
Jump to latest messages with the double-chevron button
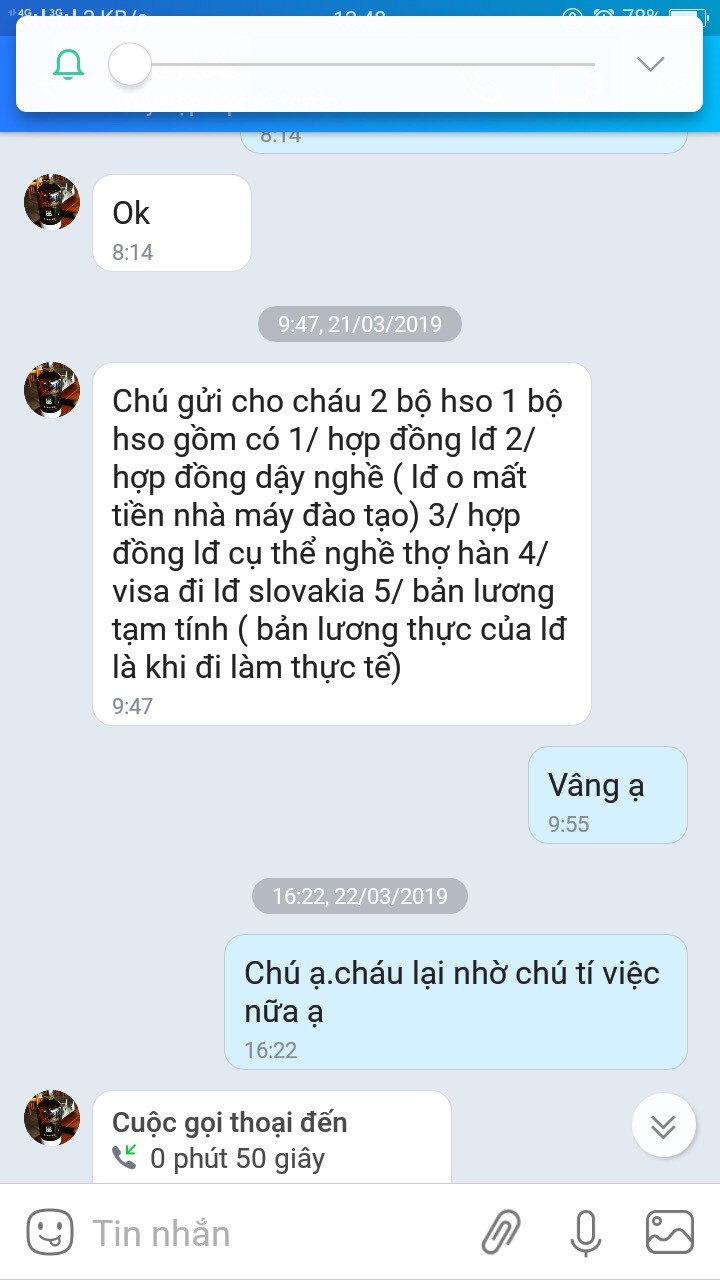tap(663, 1126)
